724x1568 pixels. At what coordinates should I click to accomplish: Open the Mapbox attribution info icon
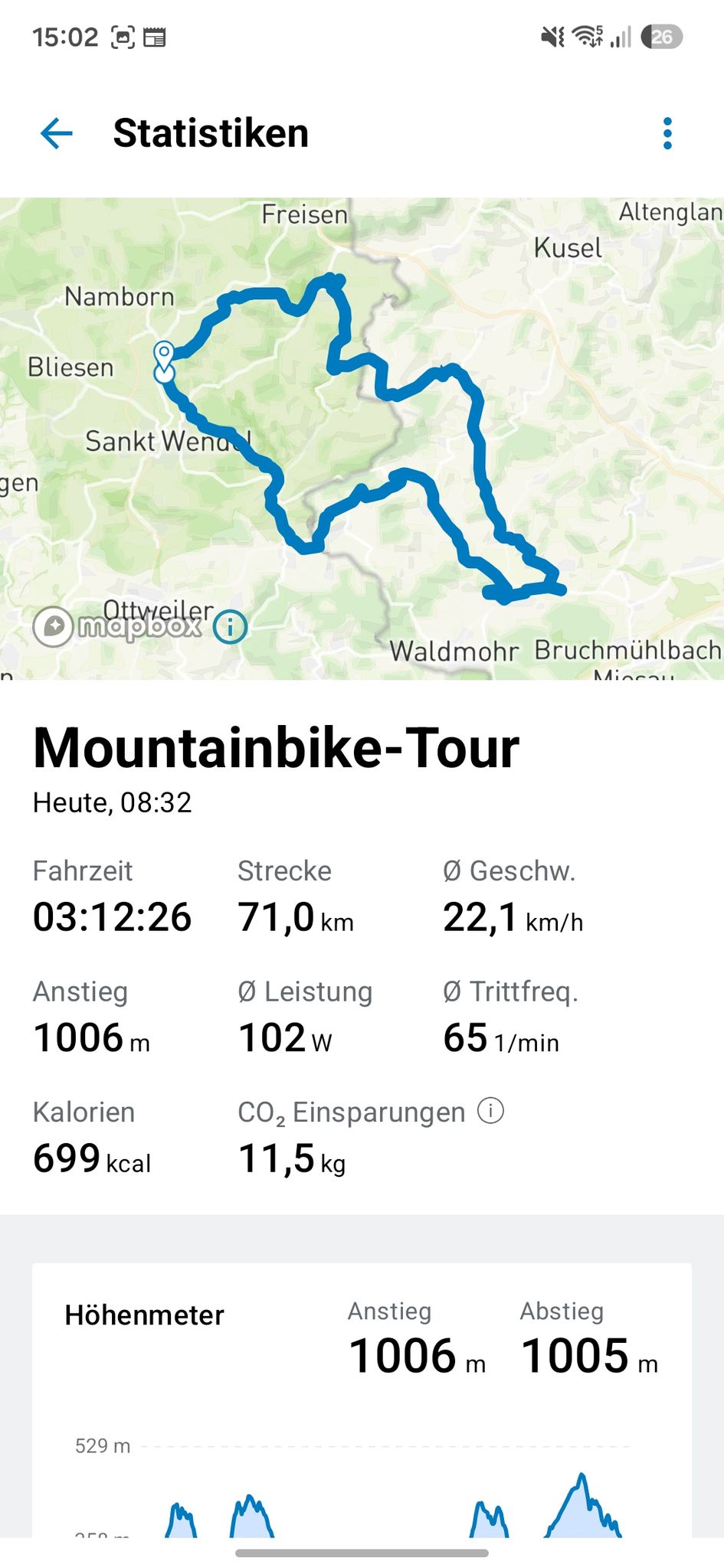point(230,627)
